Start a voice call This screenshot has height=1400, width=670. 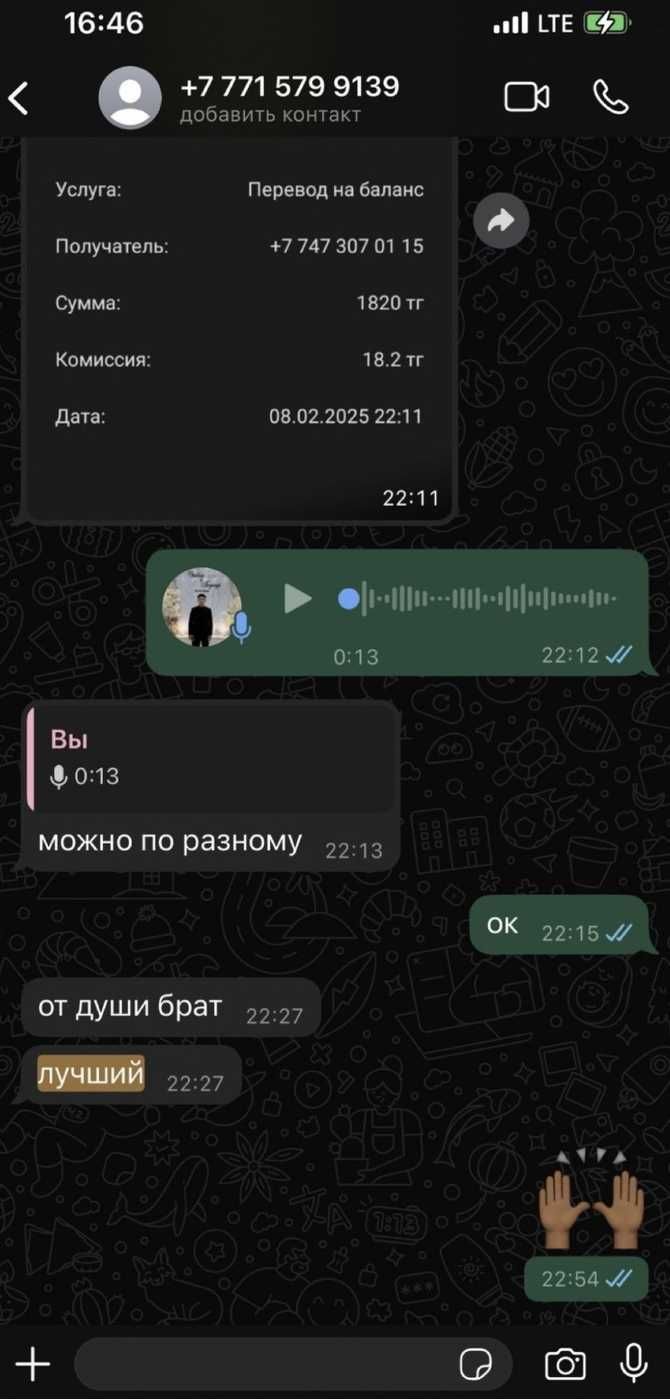tap(610, 97)
